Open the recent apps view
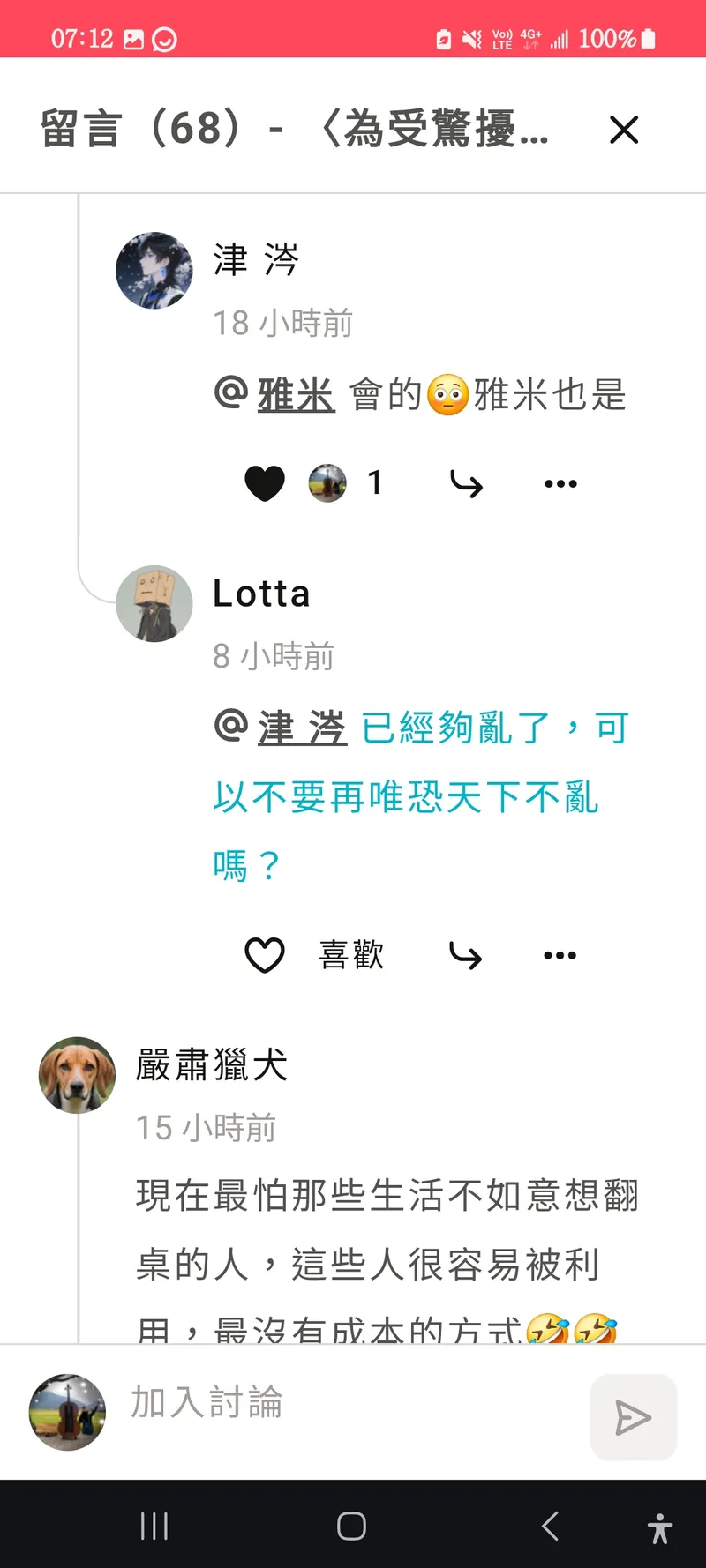 (154, 1526)
